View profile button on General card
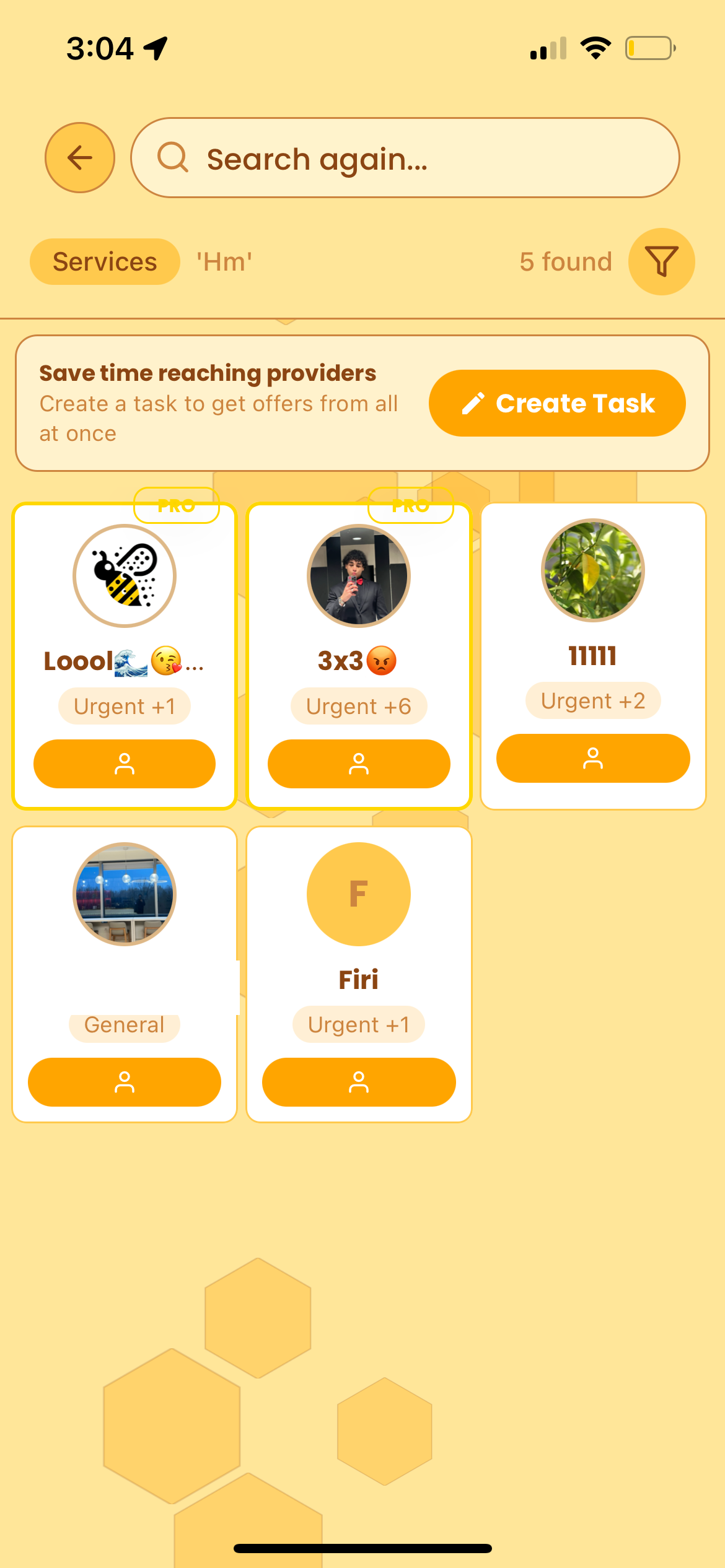 pos(125,1082)
